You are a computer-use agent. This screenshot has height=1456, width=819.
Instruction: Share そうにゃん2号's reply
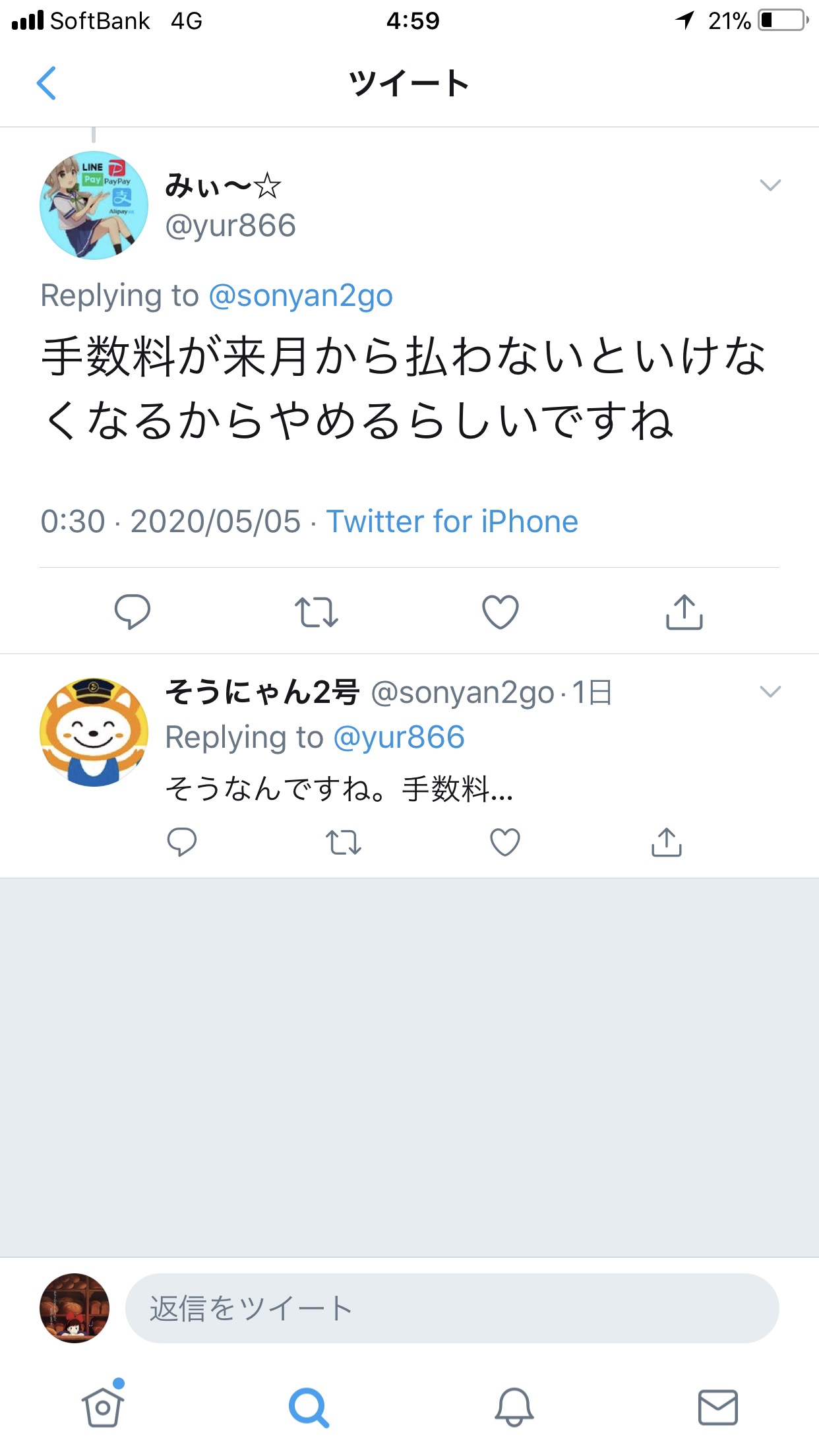[x=667, y=842]
